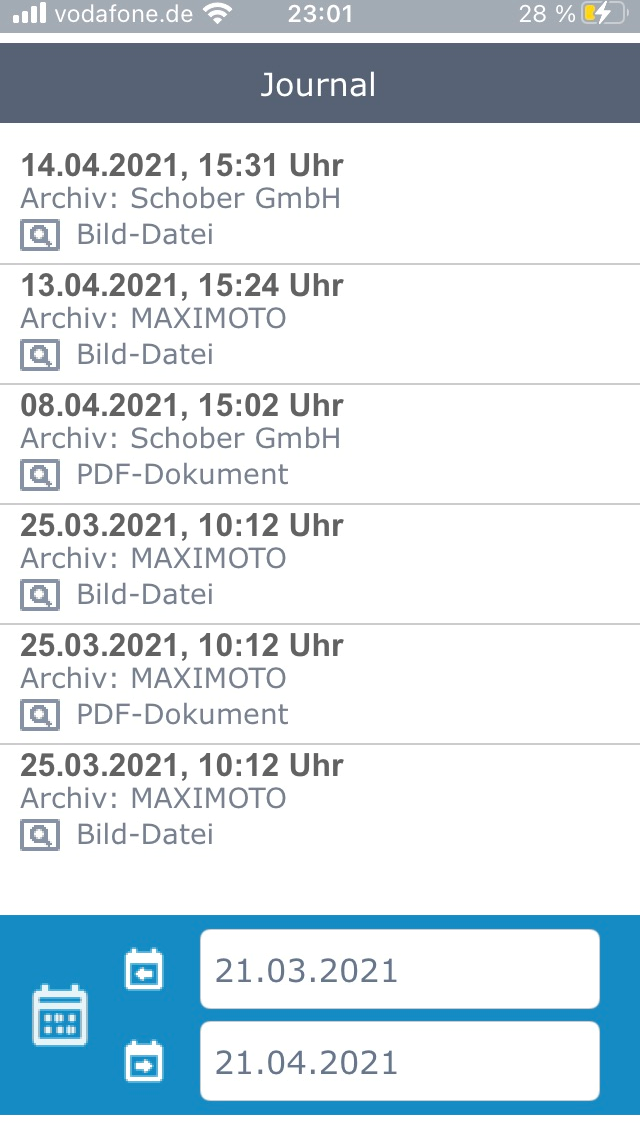641x1124 pixels.
Task: Open the 25.03.2021 MAXIMOTO PDF-Dokument entry
Action: point(320,684)
